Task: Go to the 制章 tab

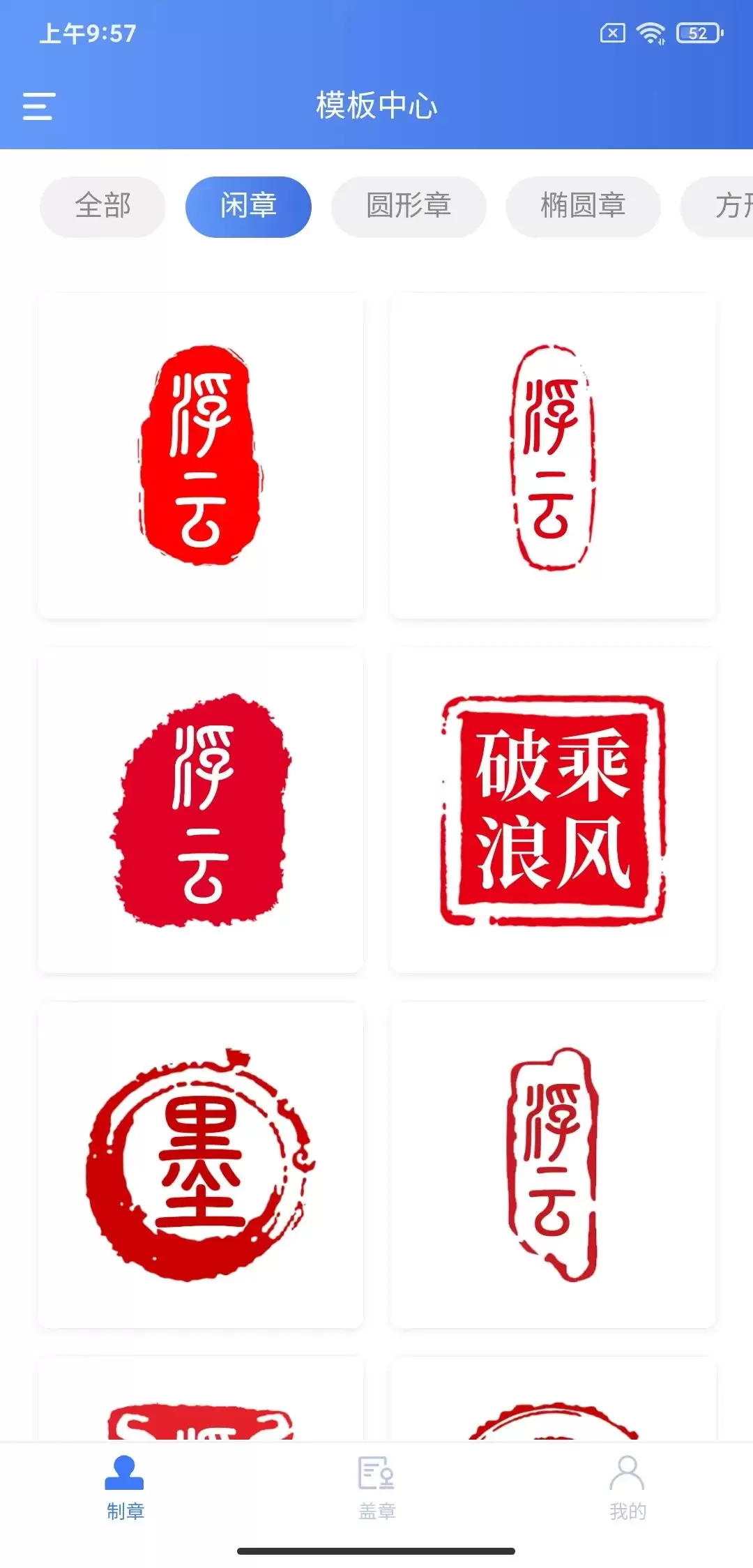Action: [125, 1487]
